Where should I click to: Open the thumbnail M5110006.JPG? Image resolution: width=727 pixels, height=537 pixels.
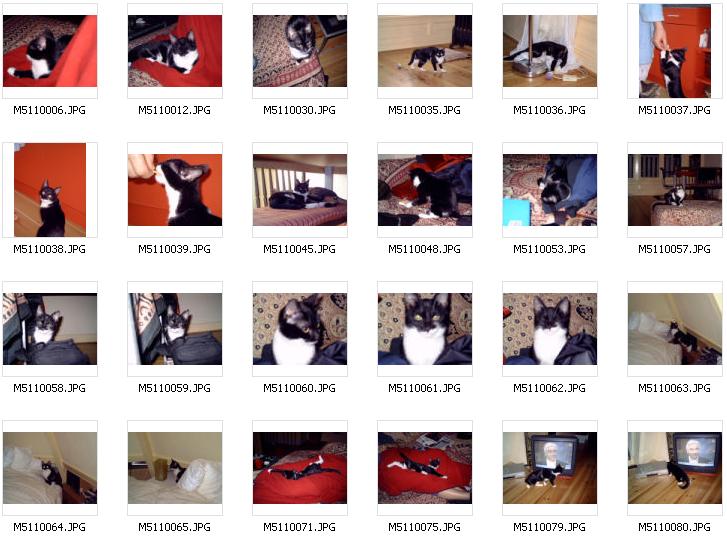point(50,51)
